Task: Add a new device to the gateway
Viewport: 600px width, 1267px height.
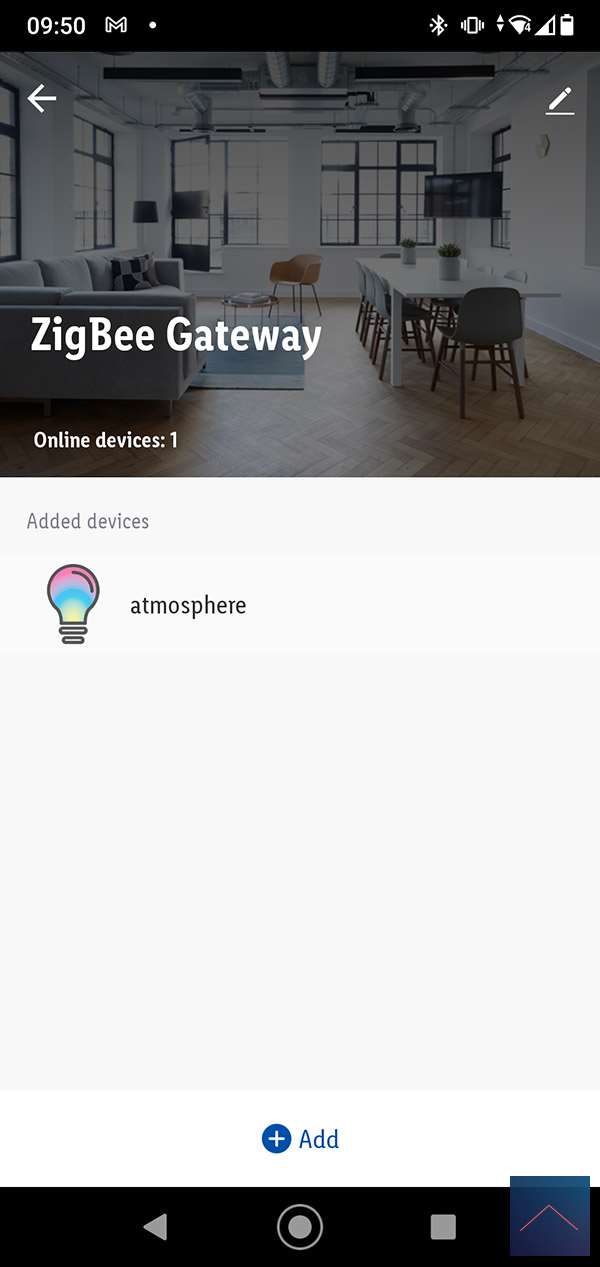Action: pyautogui.click(x=300, y=1138)
